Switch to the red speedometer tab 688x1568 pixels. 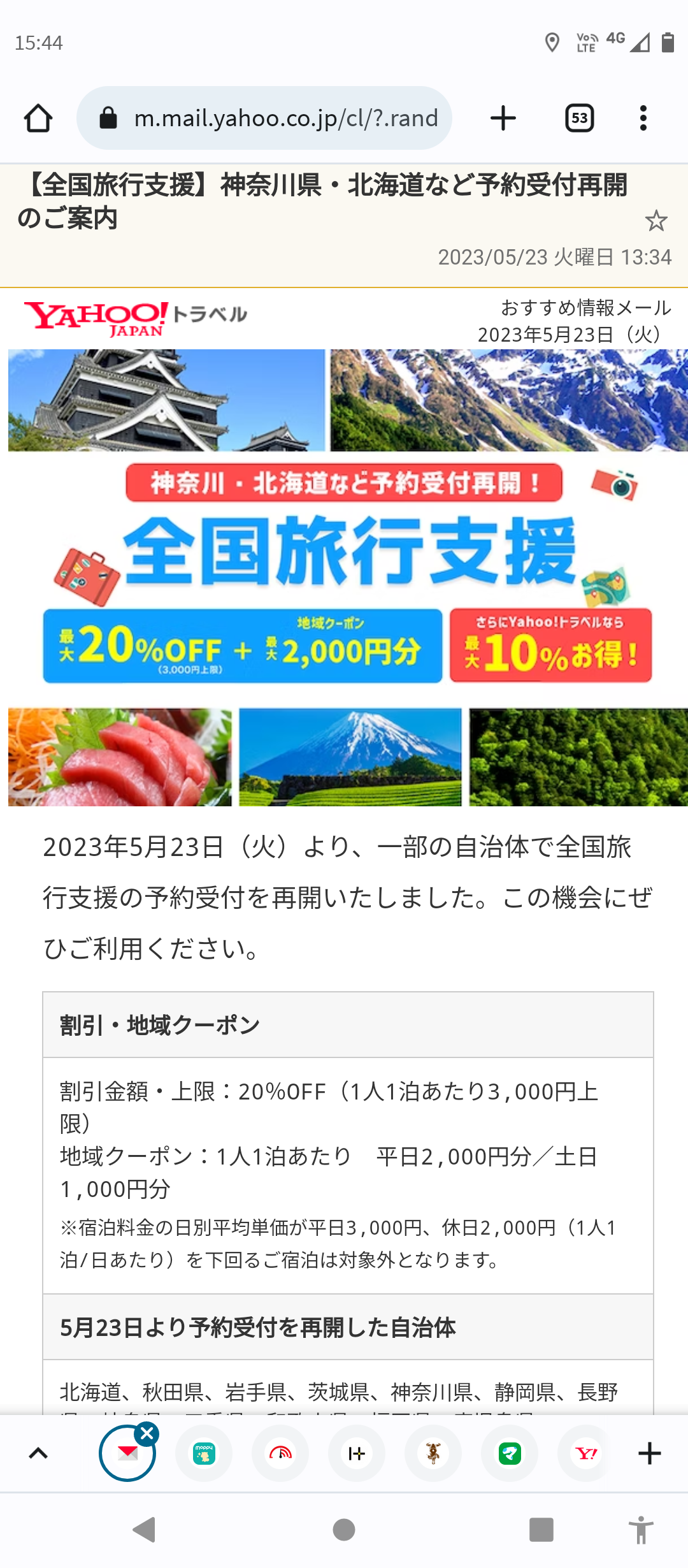coord(280,1453)
